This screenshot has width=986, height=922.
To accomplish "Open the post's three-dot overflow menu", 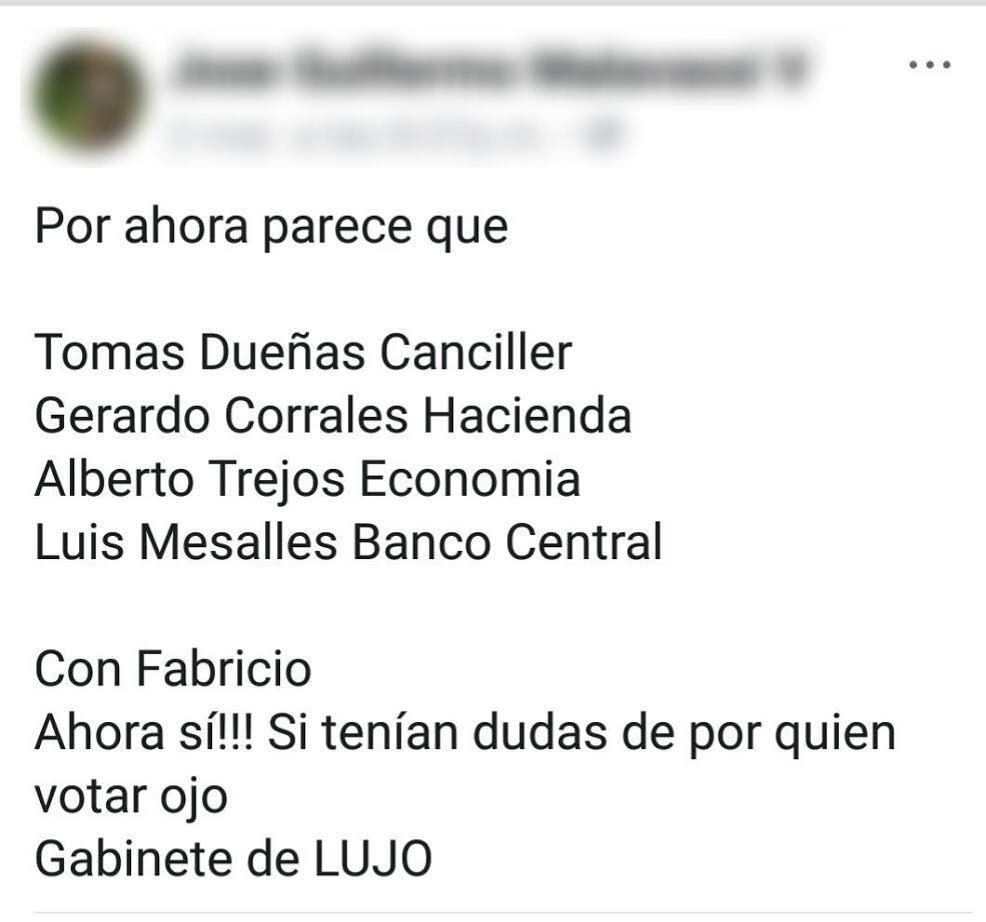I will pos(929,65).
